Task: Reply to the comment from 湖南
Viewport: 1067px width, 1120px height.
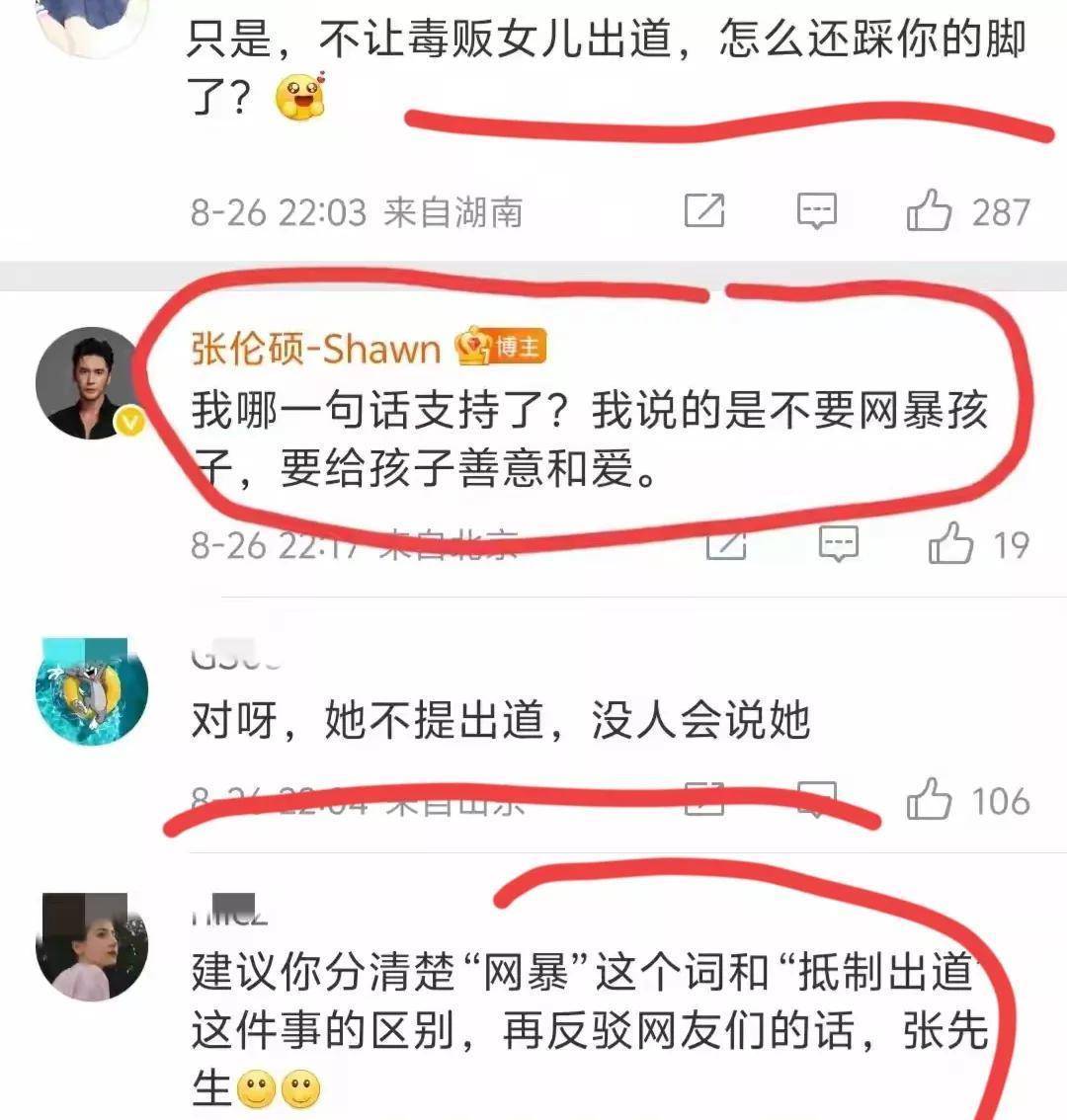Action: (816, 210)
